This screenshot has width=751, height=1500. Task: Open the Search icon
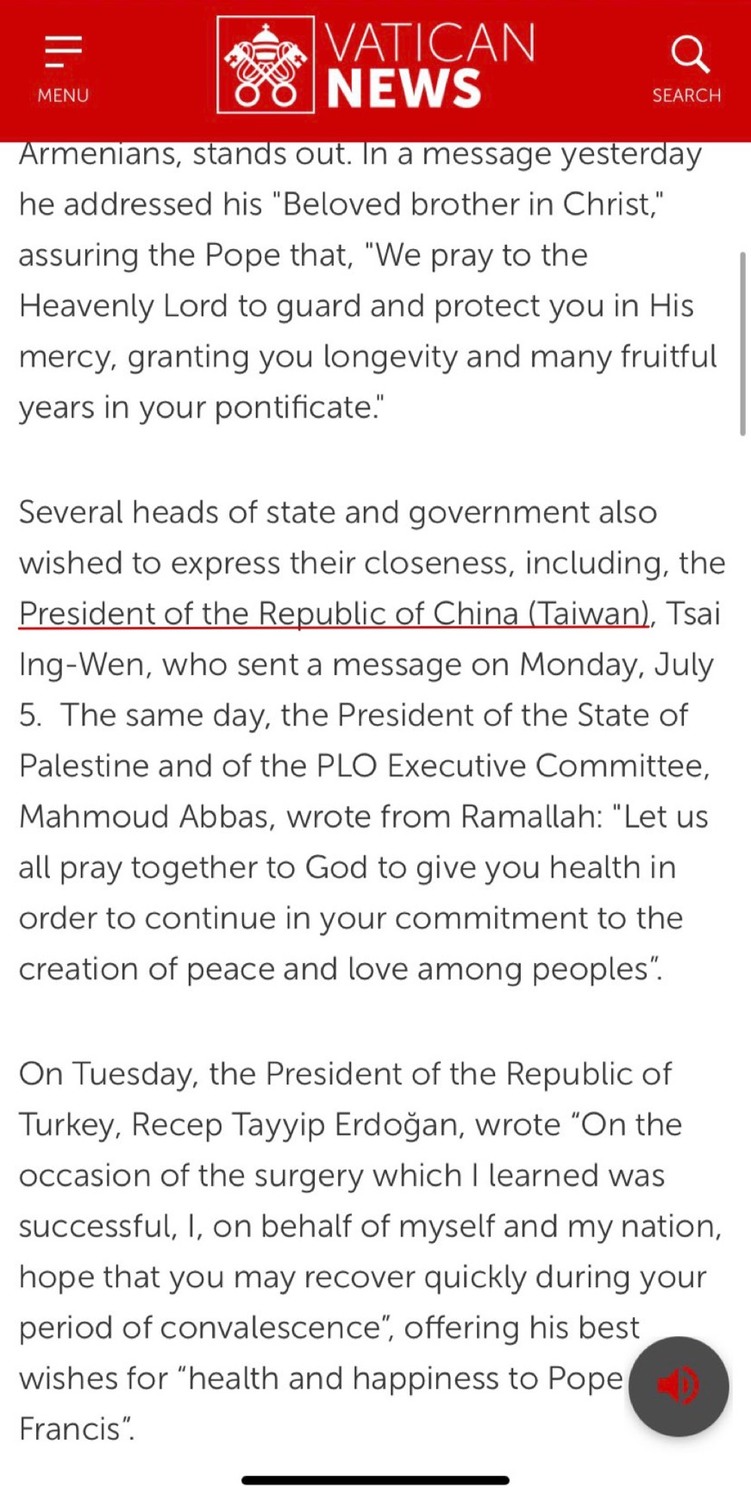(686, 69)
